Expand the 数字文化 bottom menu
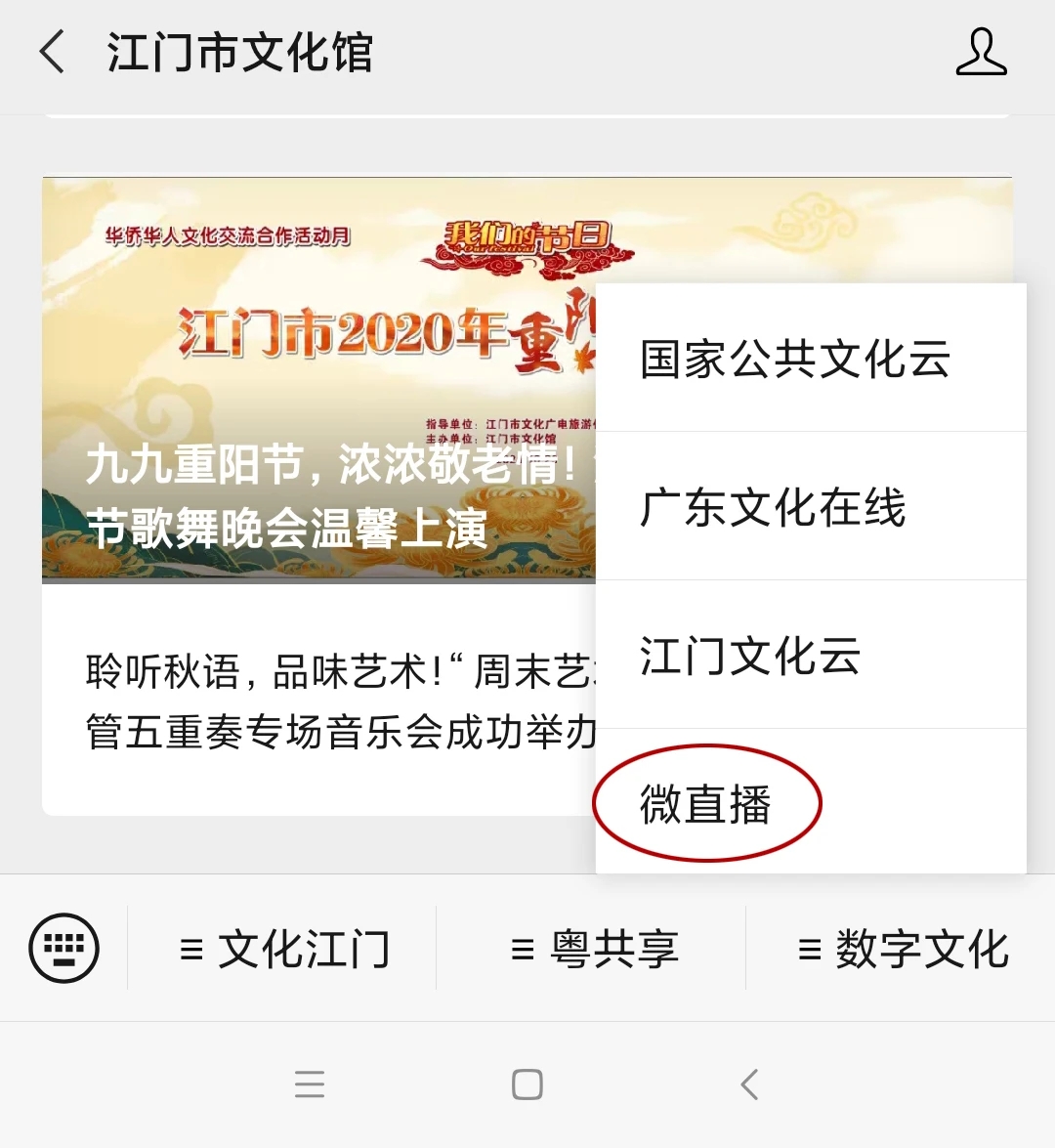The height and width of the screenshot is (1148, 1055). click(x=903, y=949)
